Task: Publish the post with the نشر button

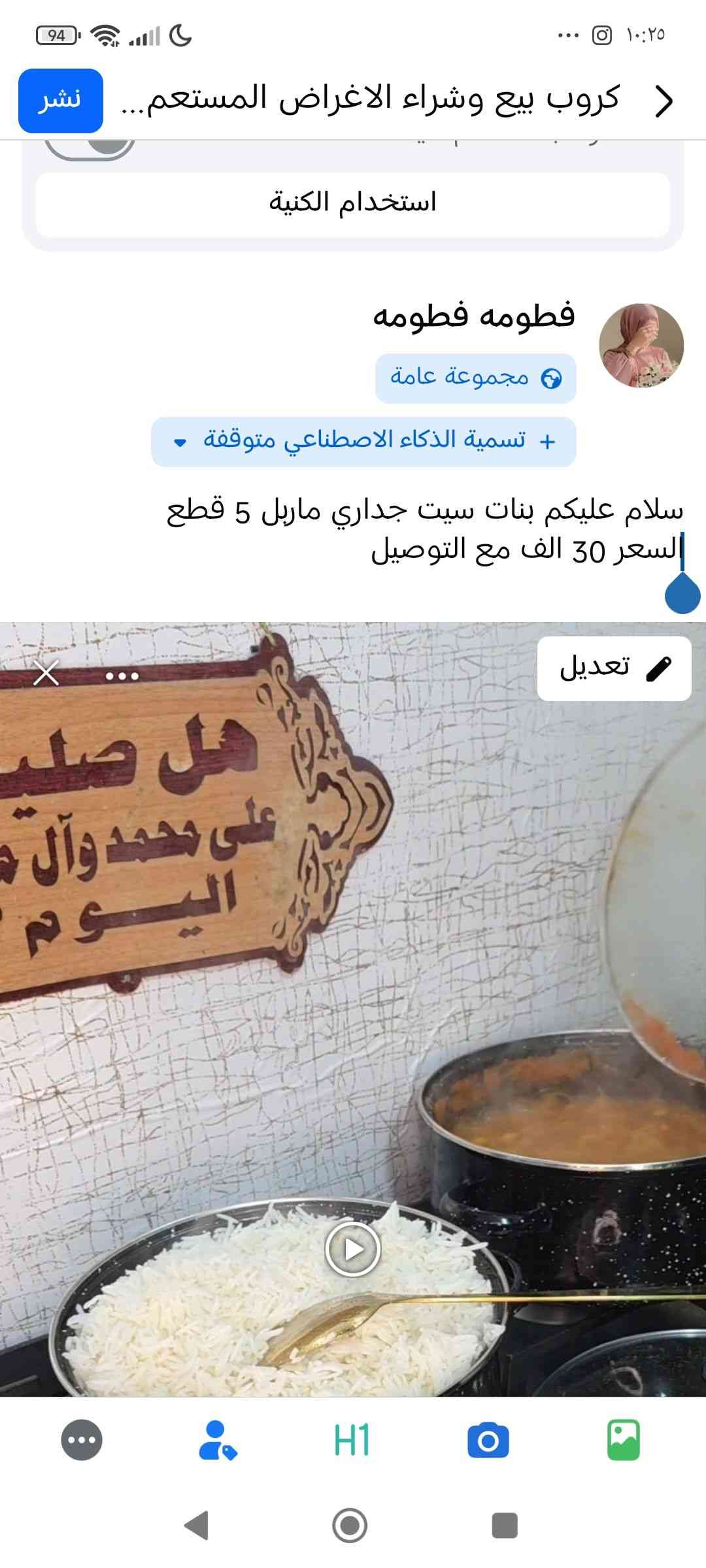Action: click(60, 101)
